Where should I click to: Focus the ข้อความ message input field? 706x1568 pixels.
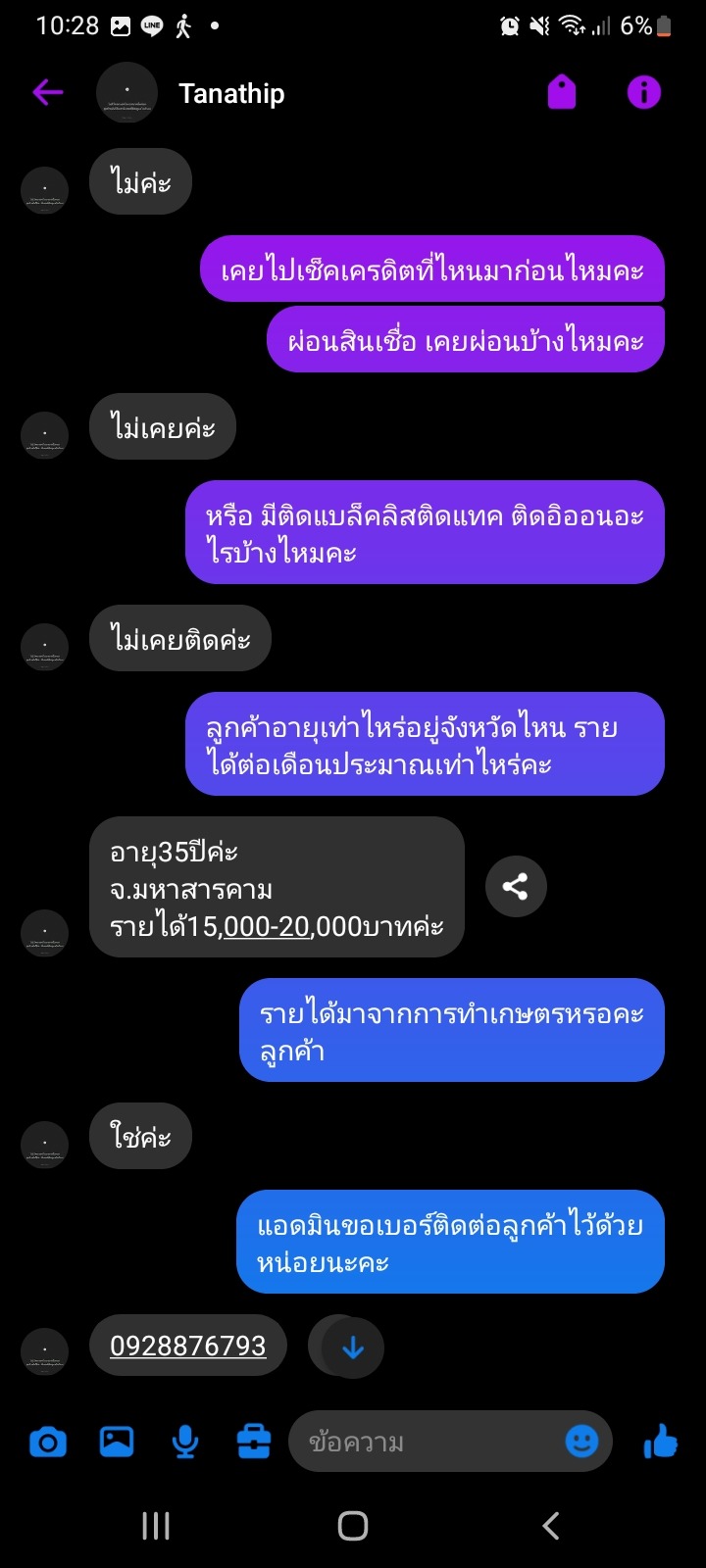pos(422,1442)
